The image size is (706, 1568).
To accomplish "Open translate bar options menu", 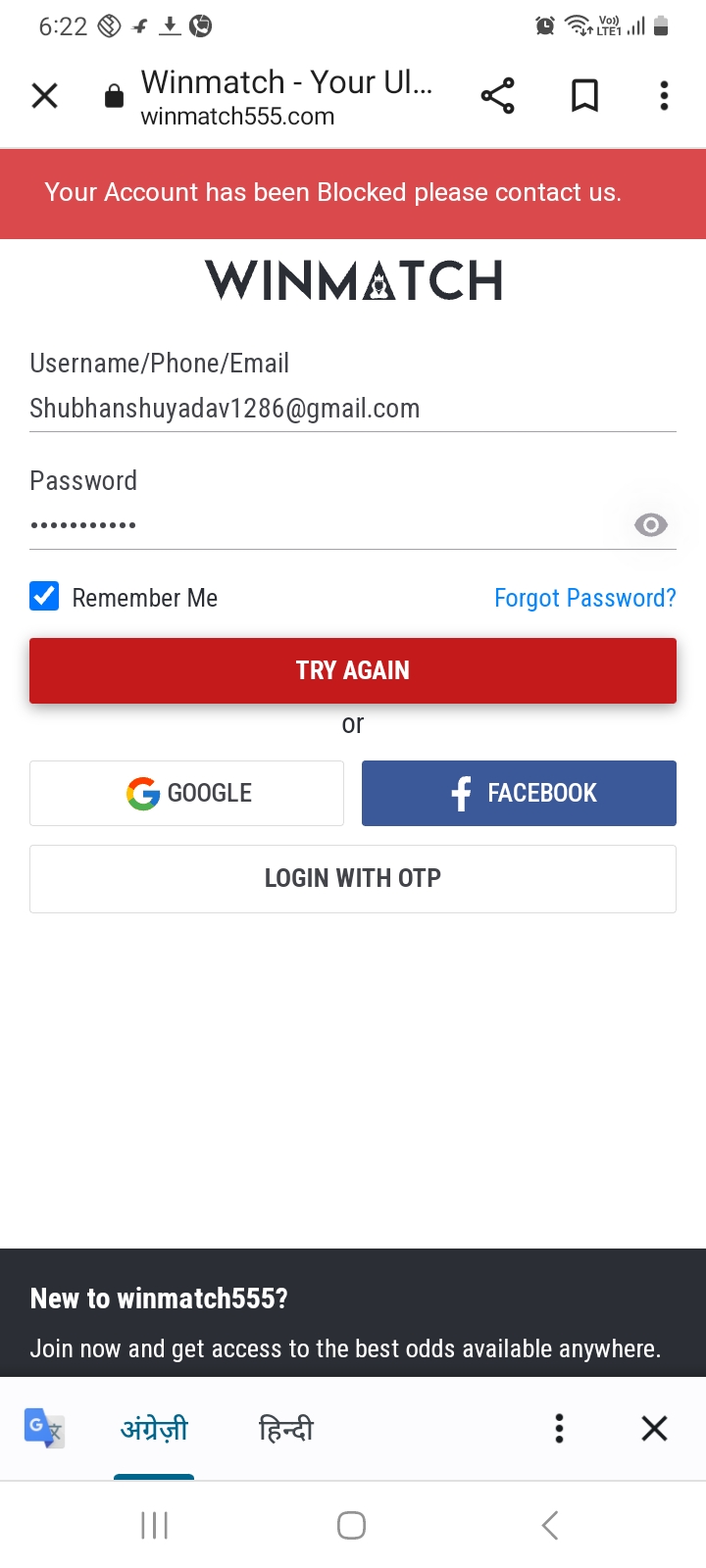I will [x=559, y=1429].
